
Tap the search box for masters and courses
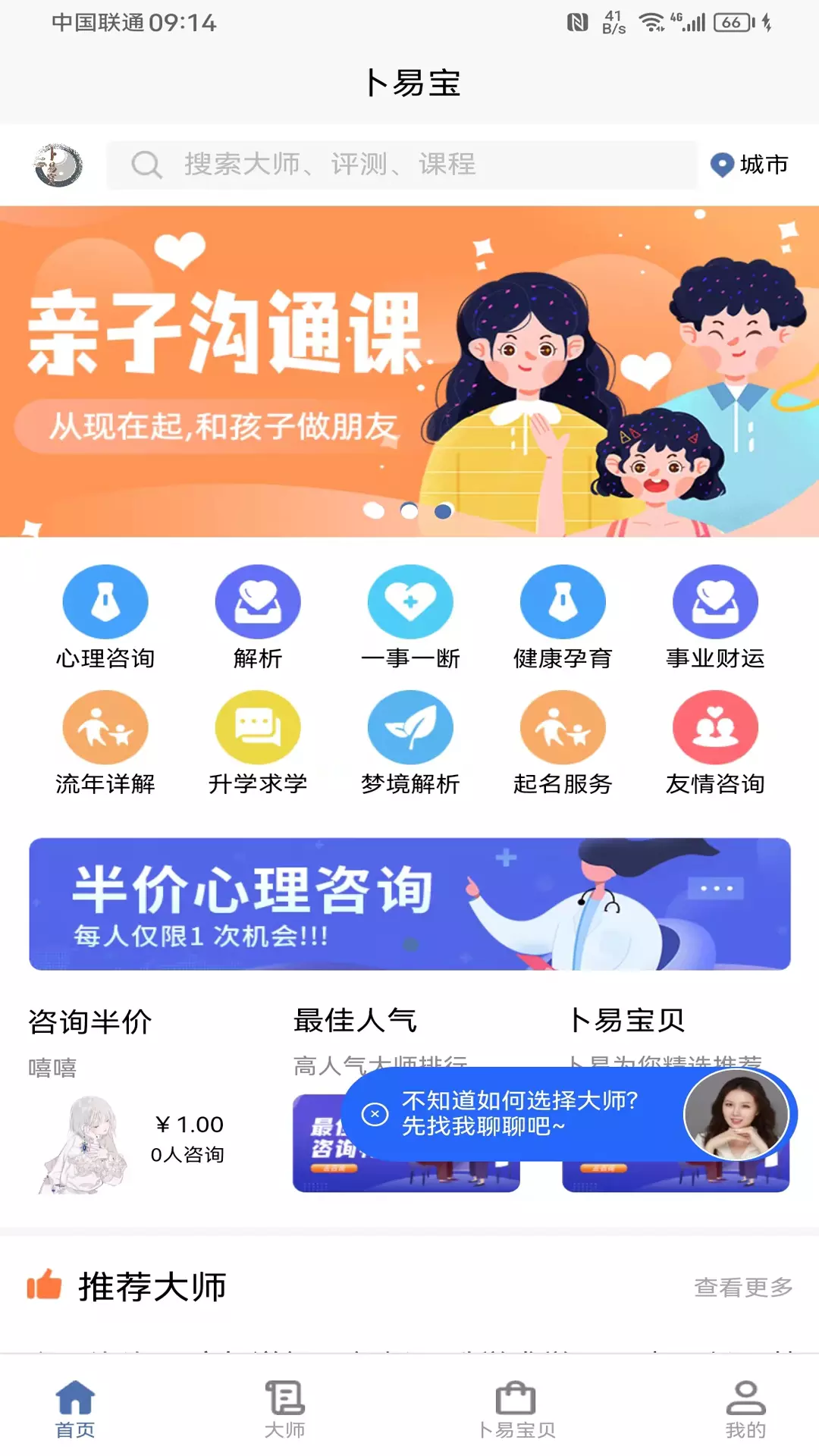[x=402, y=165]
